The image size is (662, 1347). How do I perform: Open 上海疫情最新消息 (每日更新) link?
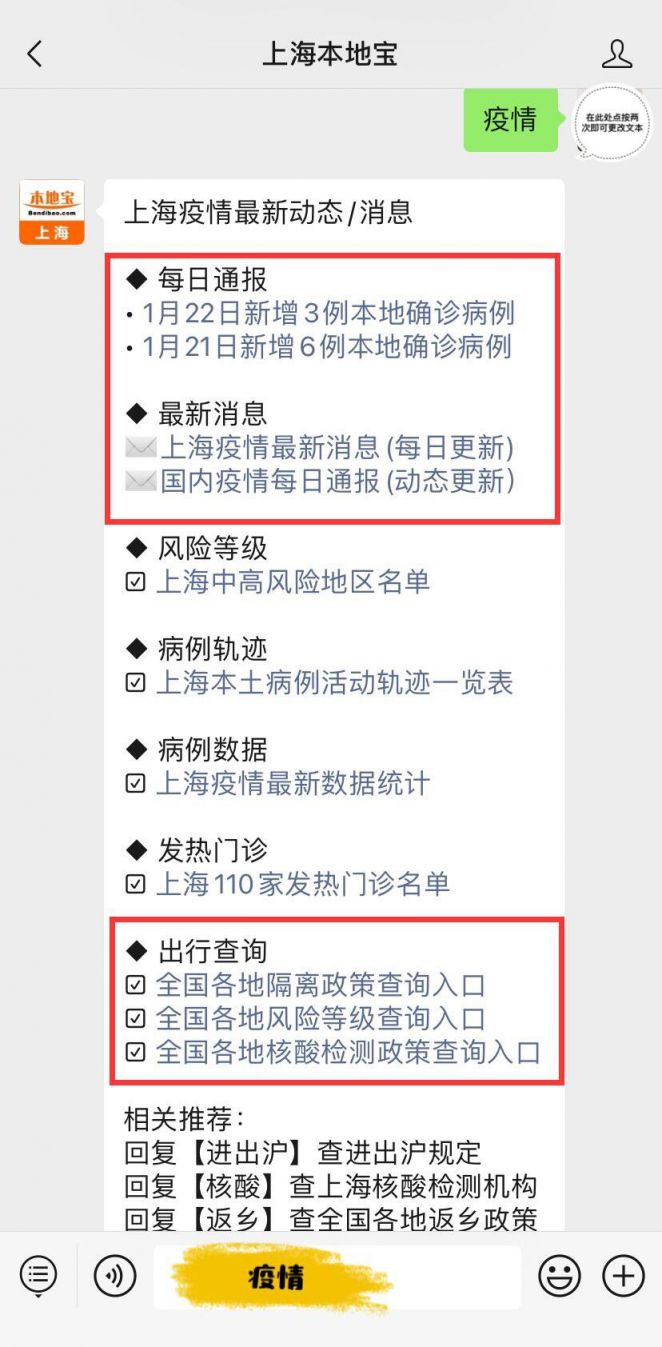(x=337, y=447)
